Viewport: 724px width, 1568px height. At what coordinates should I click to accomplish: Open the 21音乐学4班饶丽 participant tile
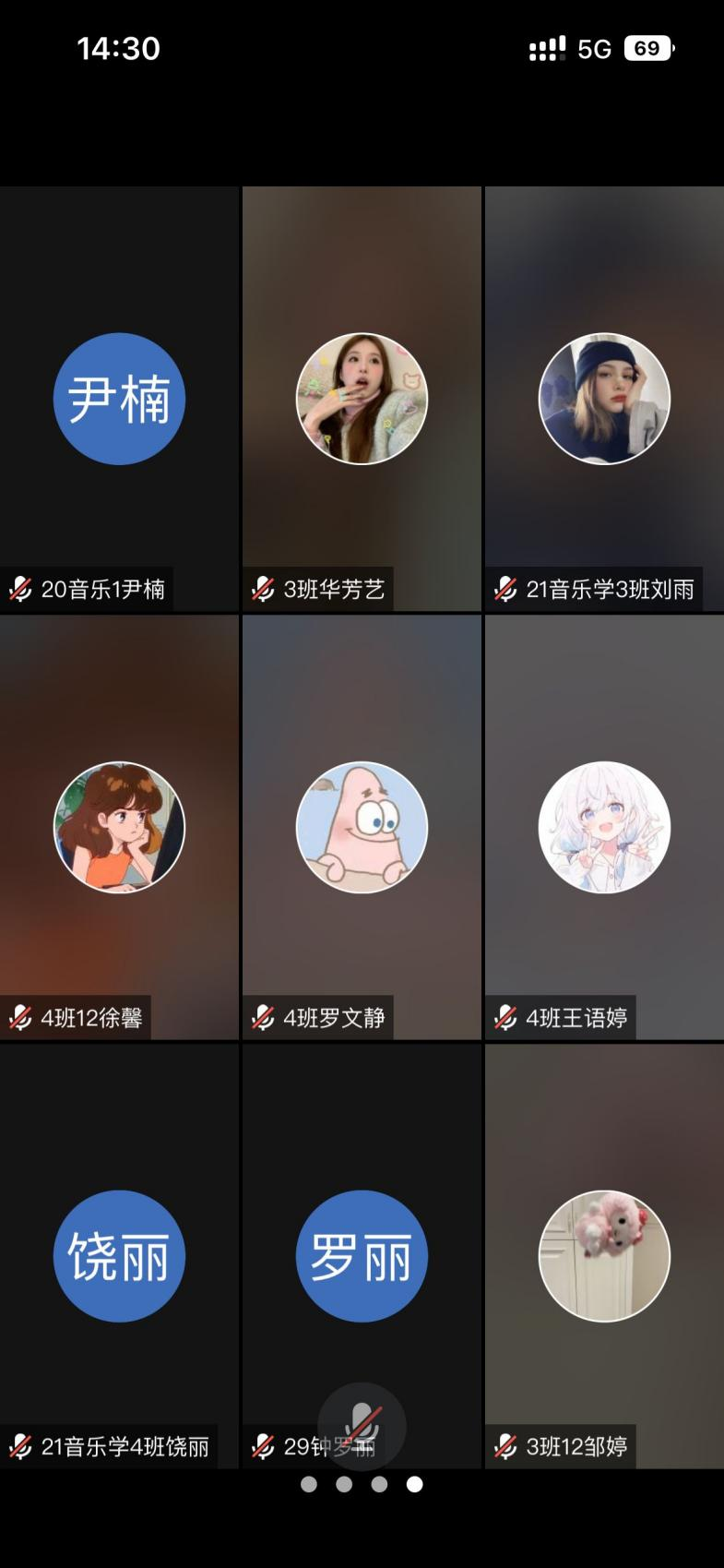(x=119, y=1255)
